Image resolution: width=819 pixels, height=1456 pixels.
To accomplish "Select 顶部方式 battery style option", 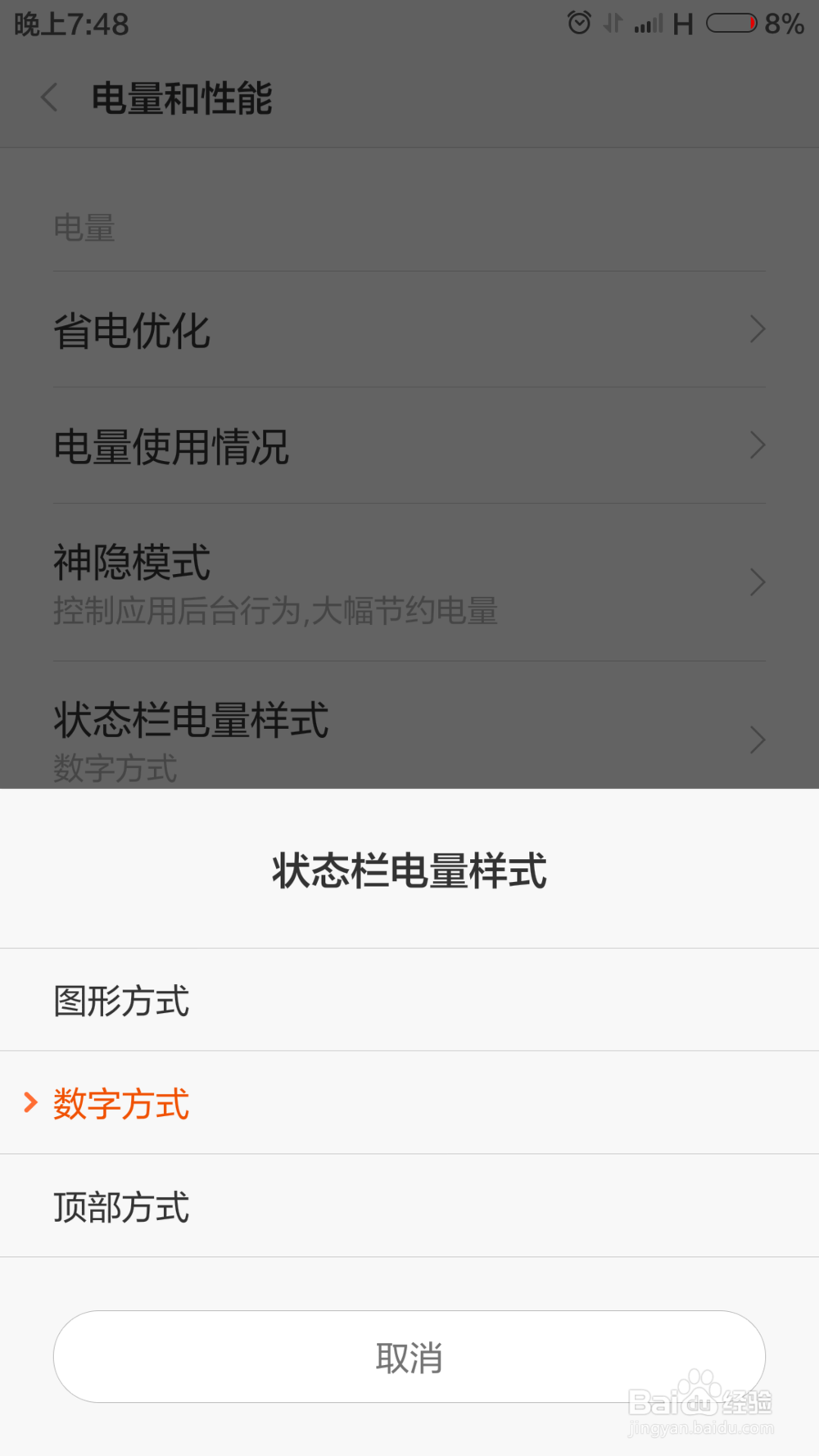I will pos(120,1205).
